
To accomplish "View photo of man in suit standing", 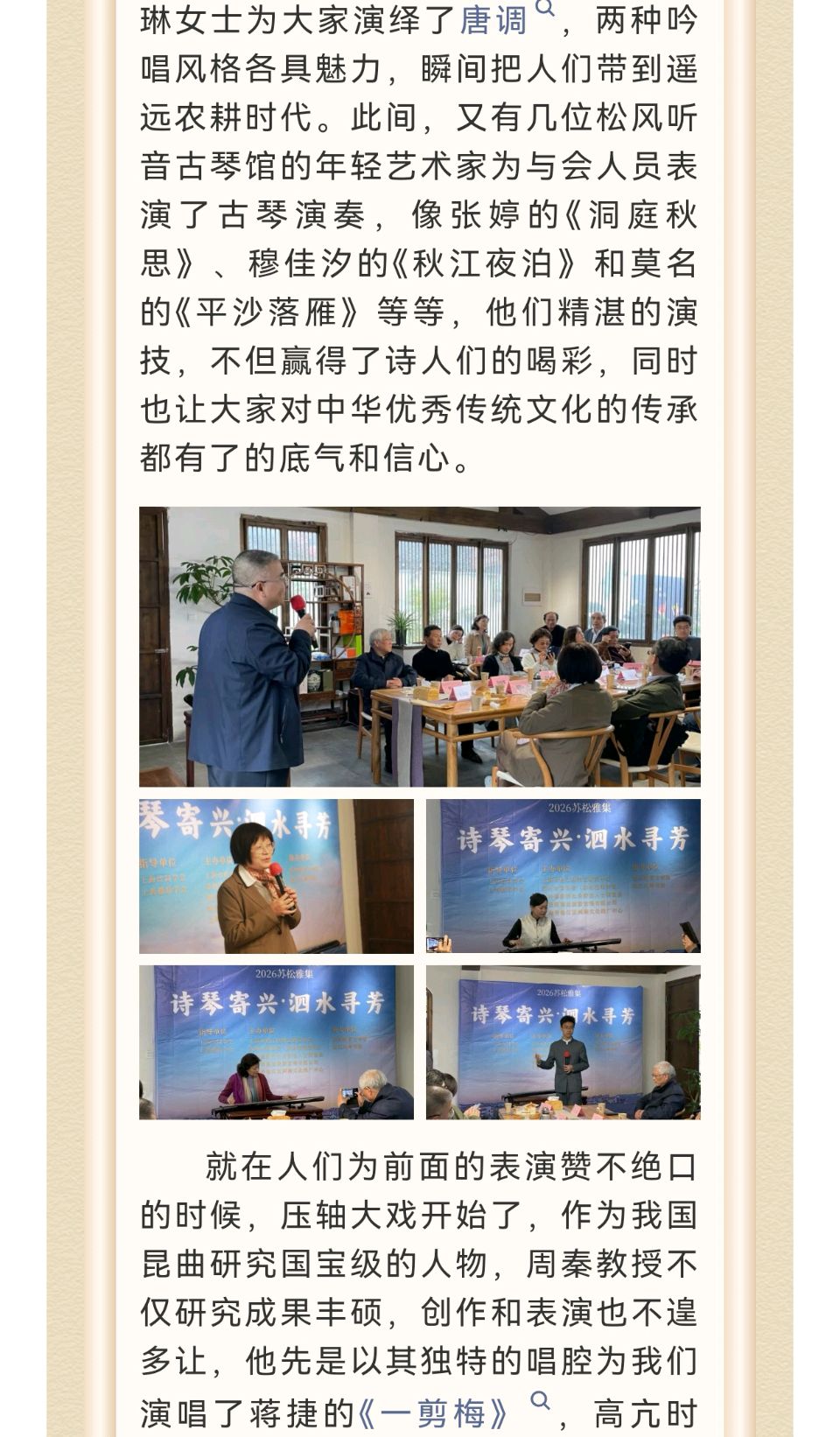I will [563, 1042].
